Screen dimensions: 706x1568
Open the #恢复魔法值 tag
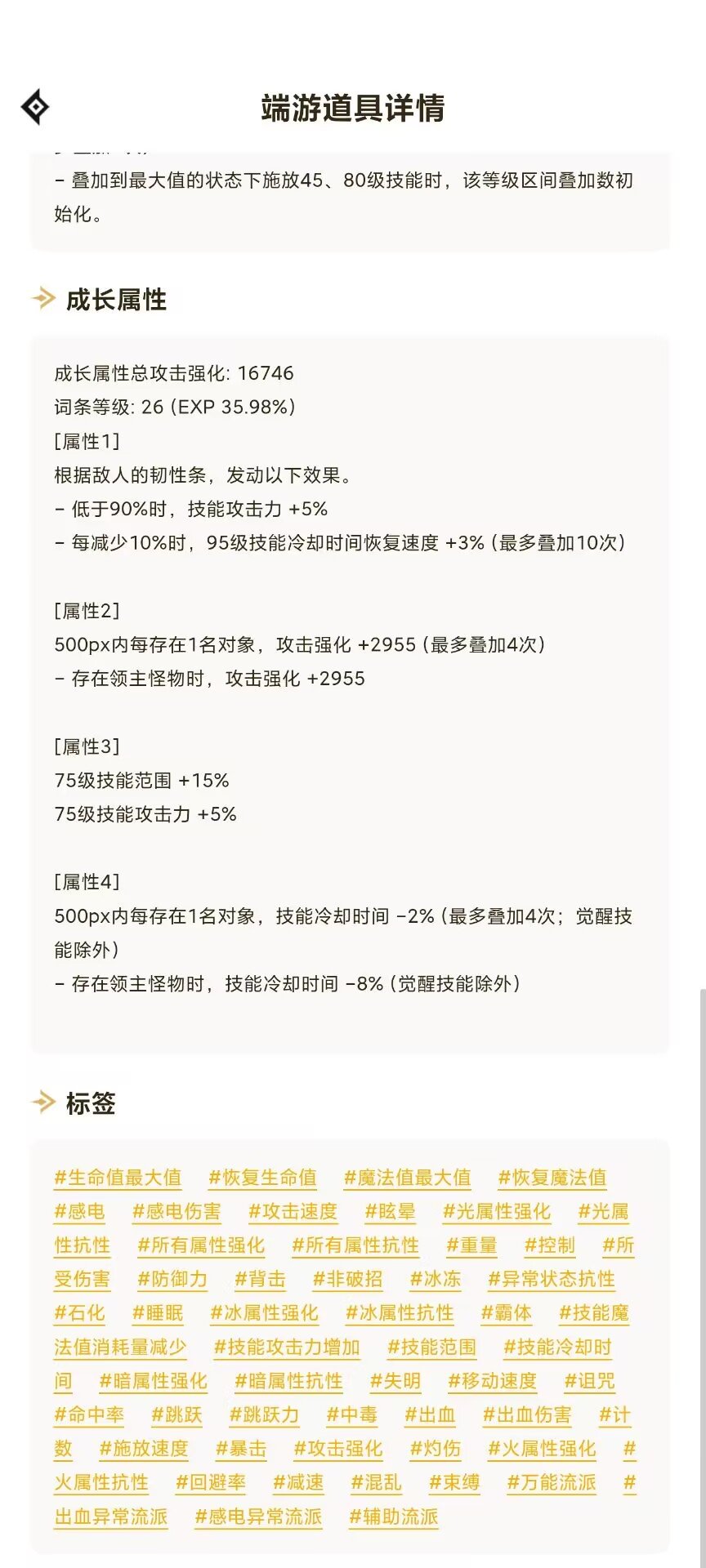[552, 1178]
